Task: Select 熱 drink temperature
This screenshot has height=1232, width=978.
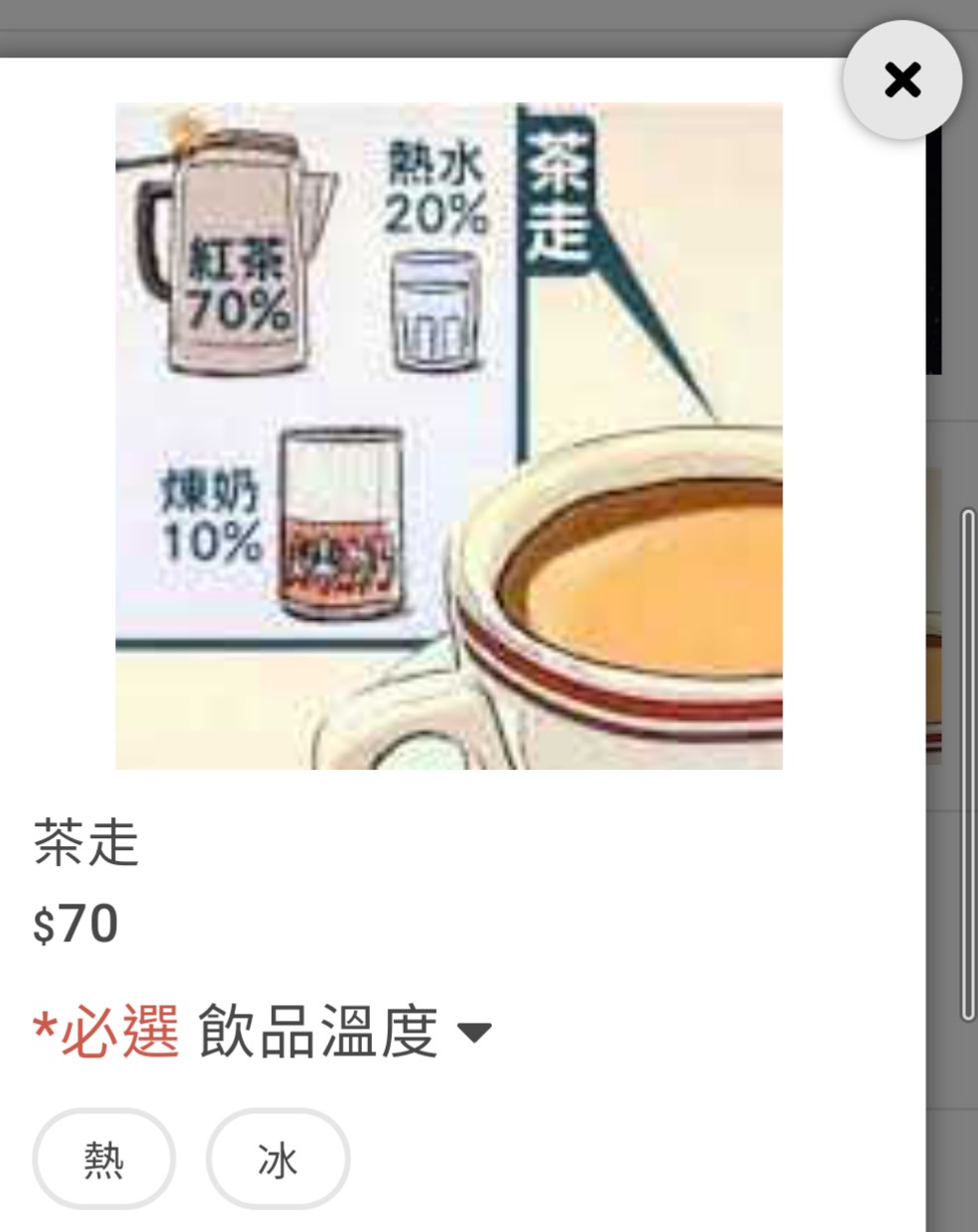Action: coord(104,1159)
